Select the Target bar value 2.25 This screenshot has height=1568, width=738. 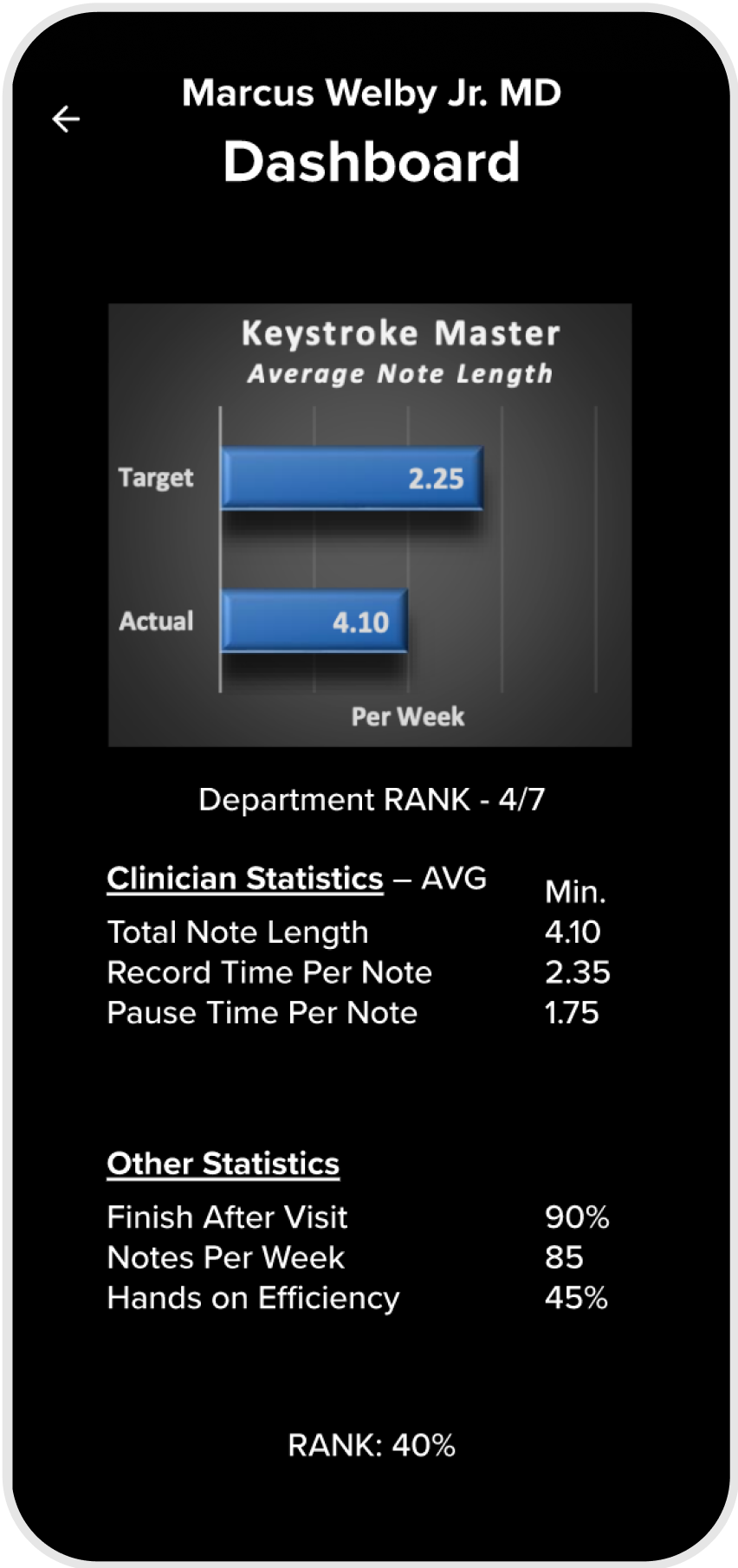pyautogui.click(x=437, y=478)
